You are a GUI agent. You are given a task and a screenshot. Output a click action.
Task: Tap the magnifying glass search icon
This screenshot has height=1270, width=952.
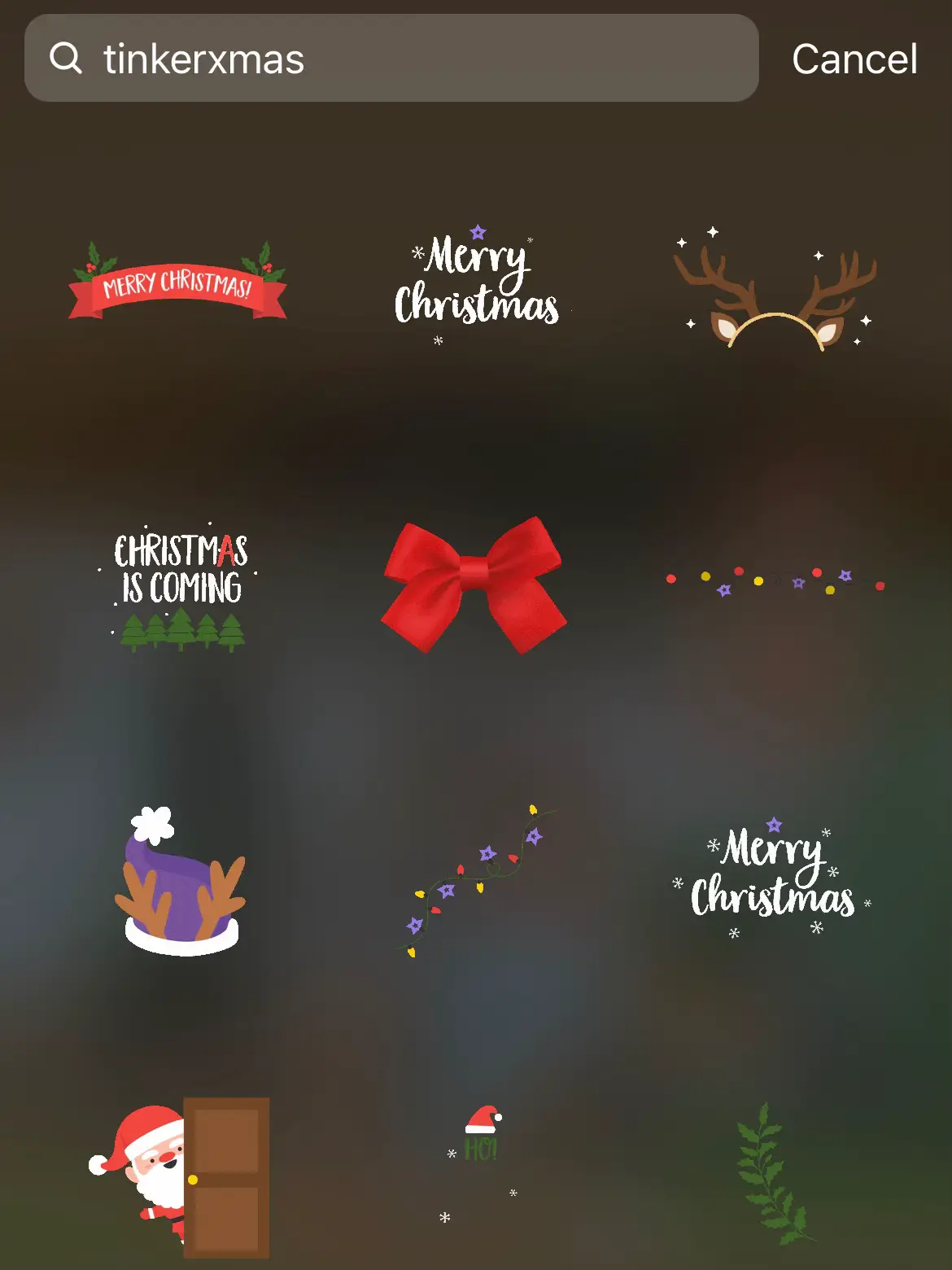pos(67,58)
